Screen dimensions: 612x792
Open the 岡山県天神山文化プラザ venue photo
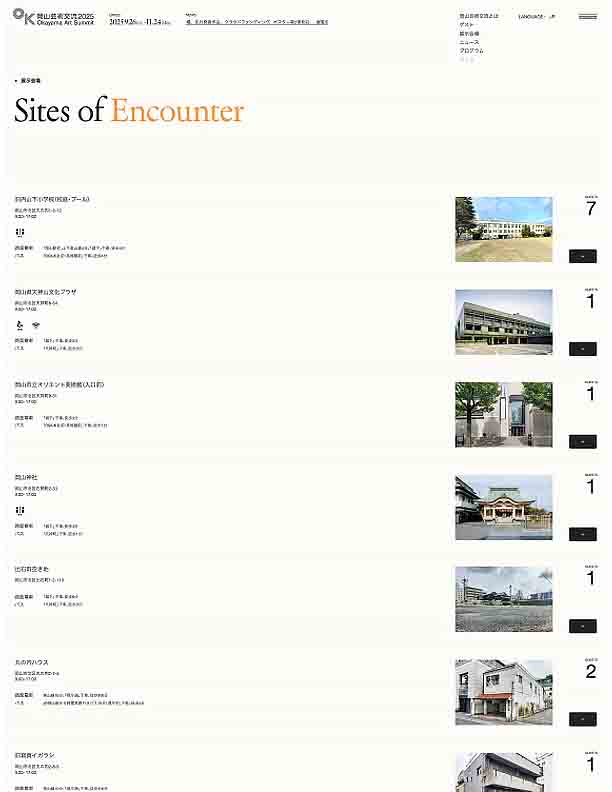coord(503,322)
